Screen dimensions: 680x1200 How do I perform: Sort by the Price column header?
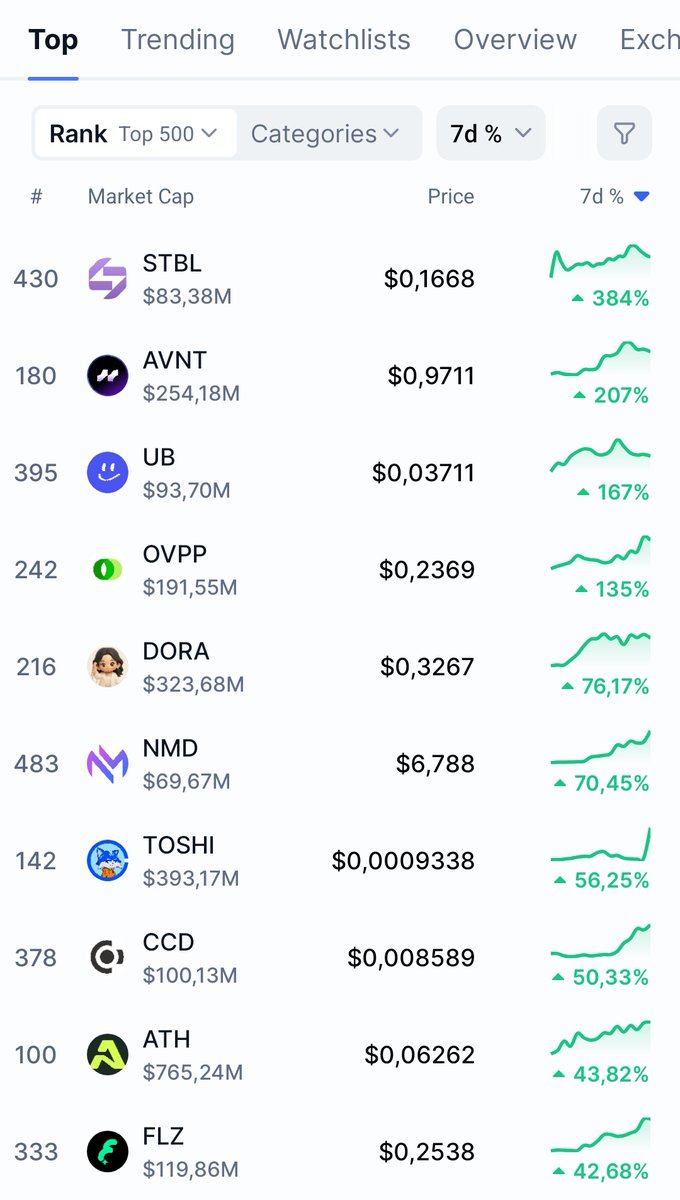[x=450, y=197]
